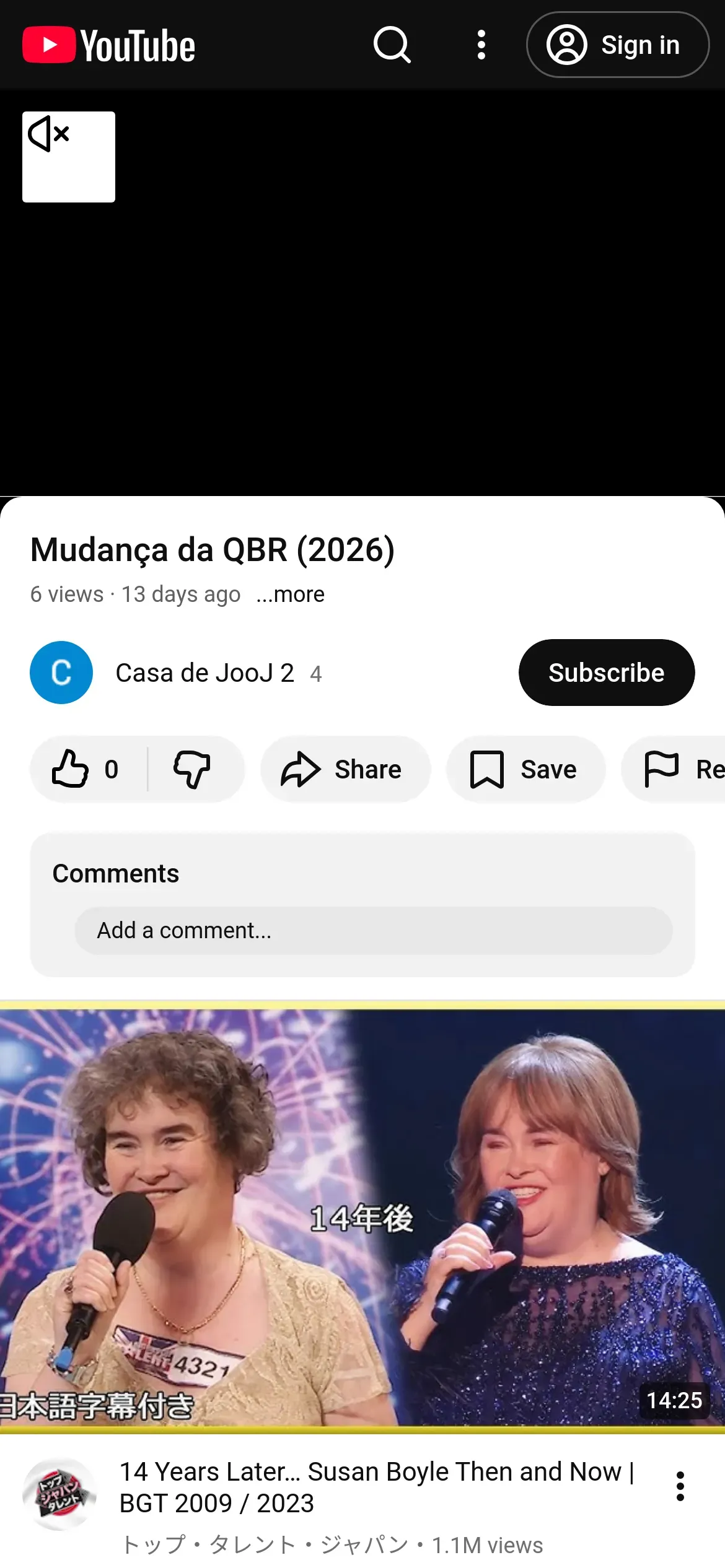Screen dimensions: 725x1568
Task: Dislike this video
Action: [x=192, y=769]
